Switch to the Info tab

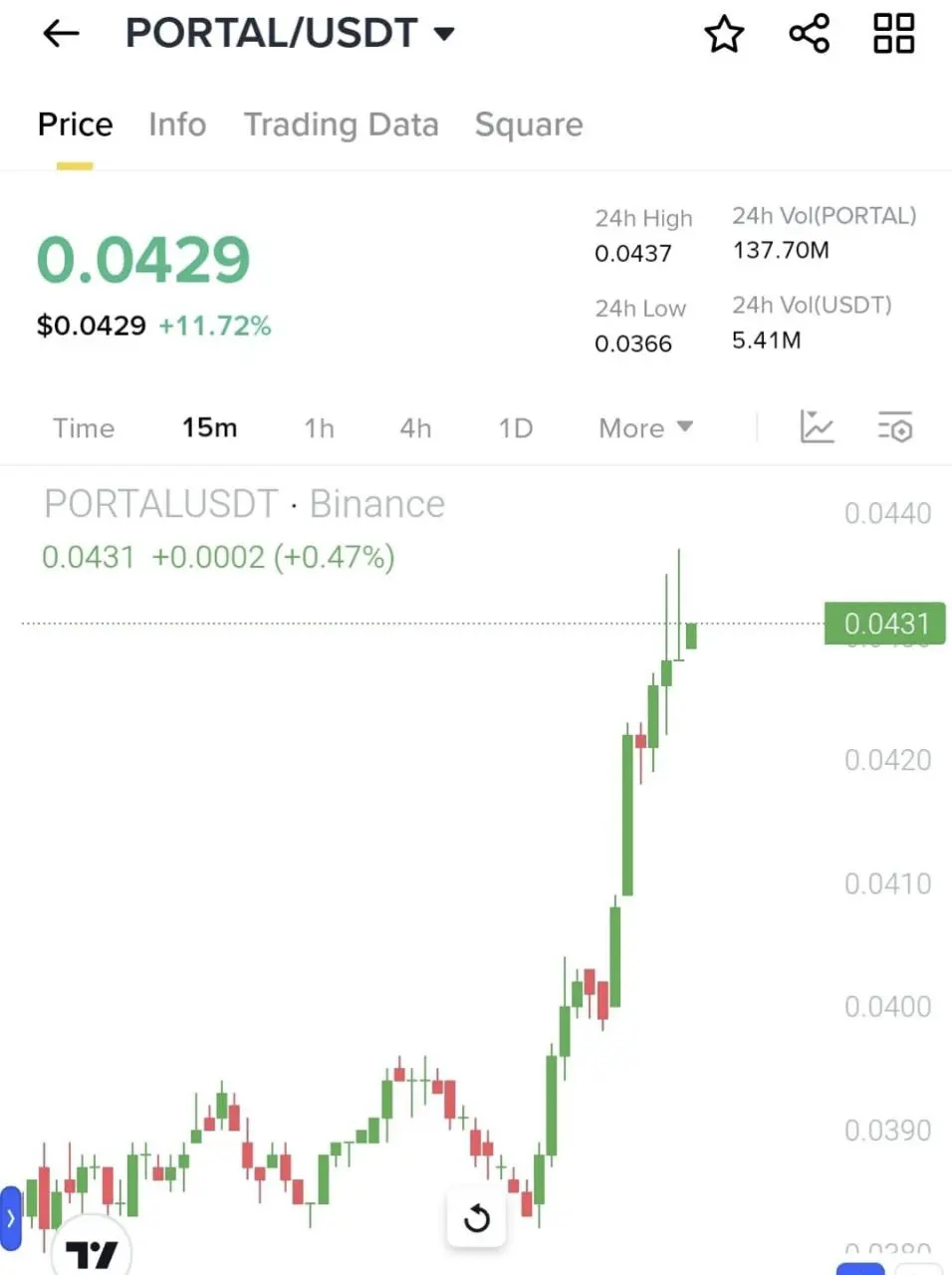pos(177,125)
